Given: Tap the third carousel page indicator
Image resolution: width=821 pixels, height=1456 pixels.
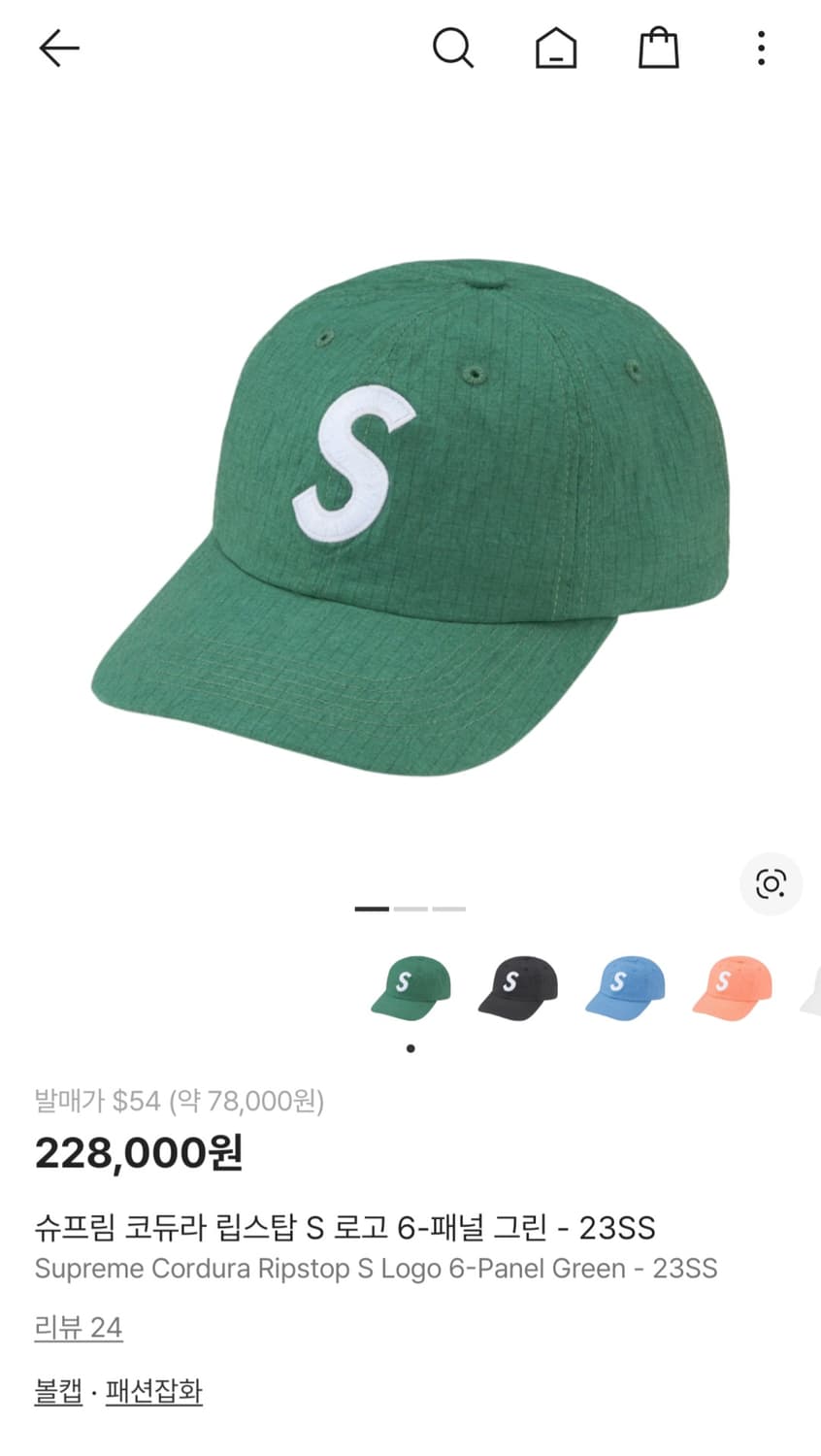Looking at the screenshot, I should 448,909.
